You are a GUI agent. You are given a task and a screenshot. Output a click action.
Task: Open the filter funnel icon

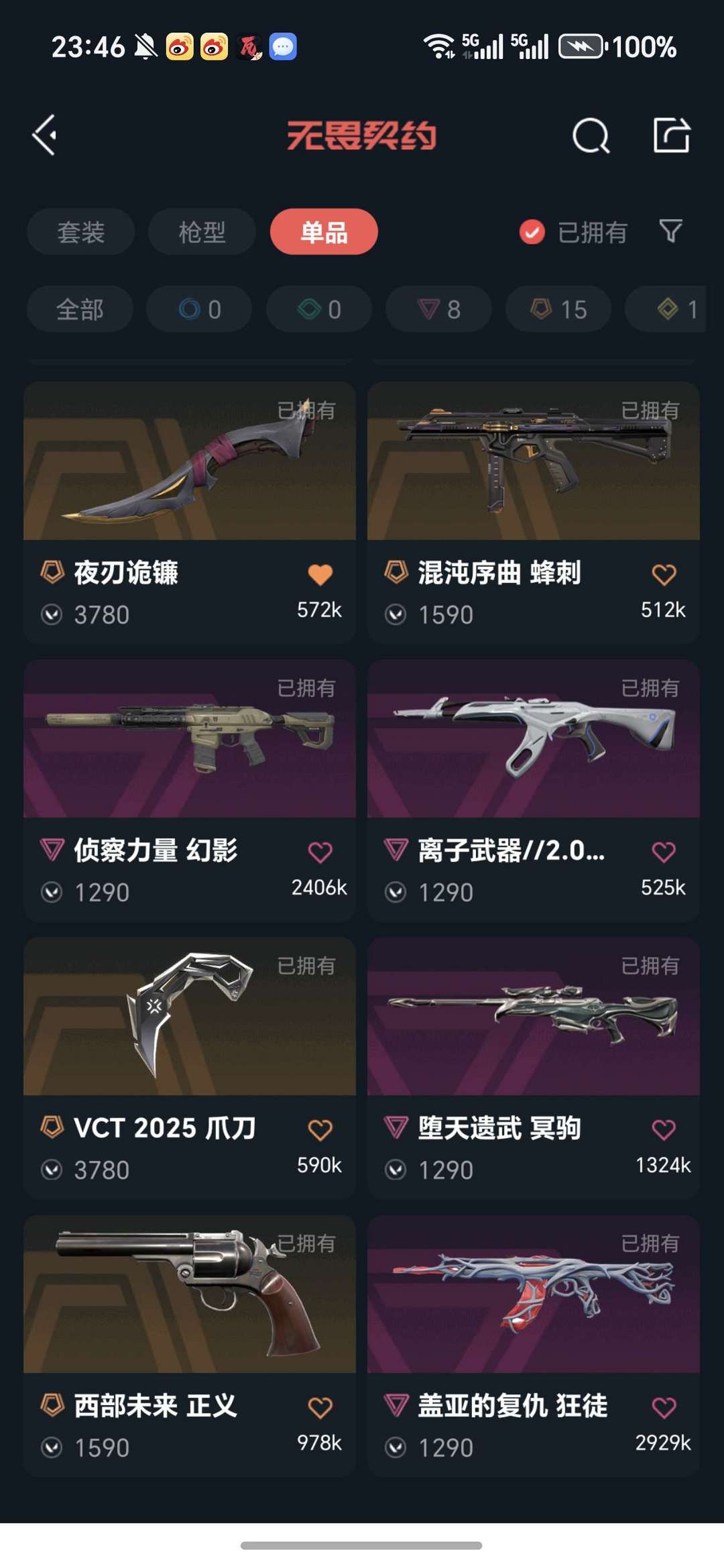coord(670,231)
